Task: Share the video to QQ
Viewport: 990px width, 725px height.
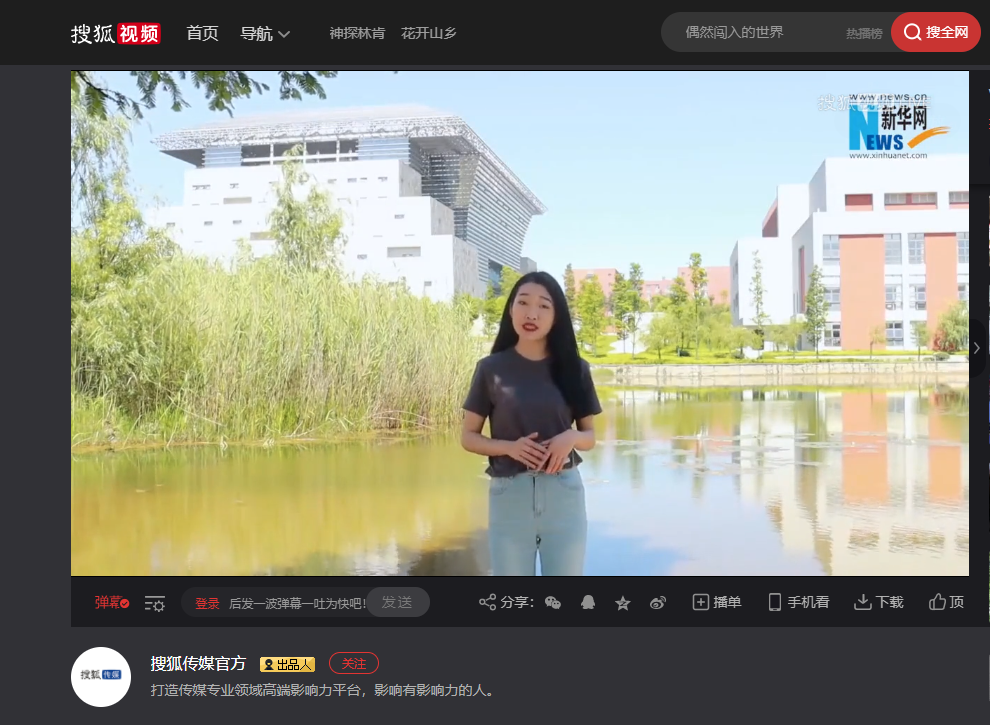Action: [588, 602]
